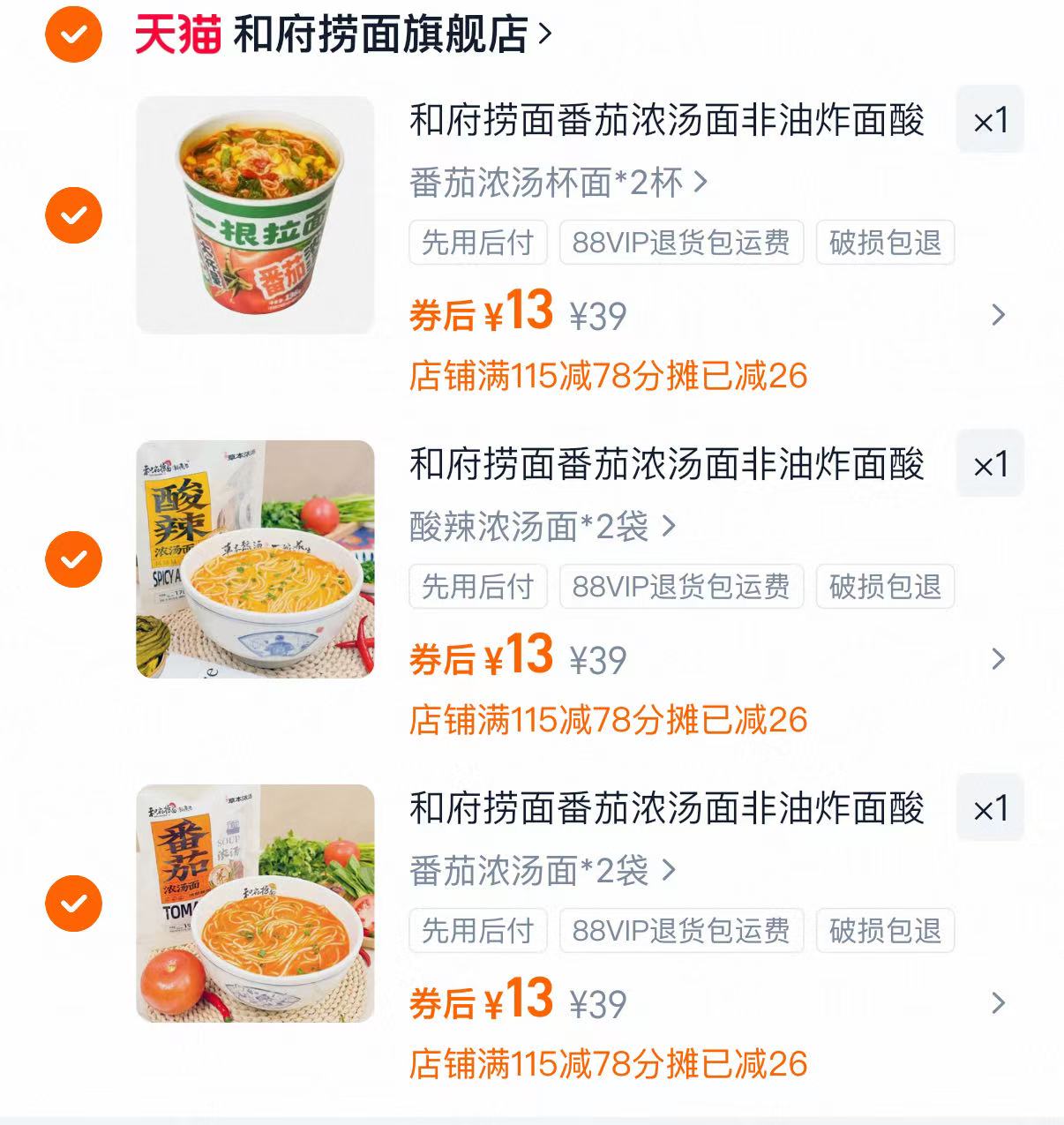Click the ×1 badge on the second item

[990, 465]
